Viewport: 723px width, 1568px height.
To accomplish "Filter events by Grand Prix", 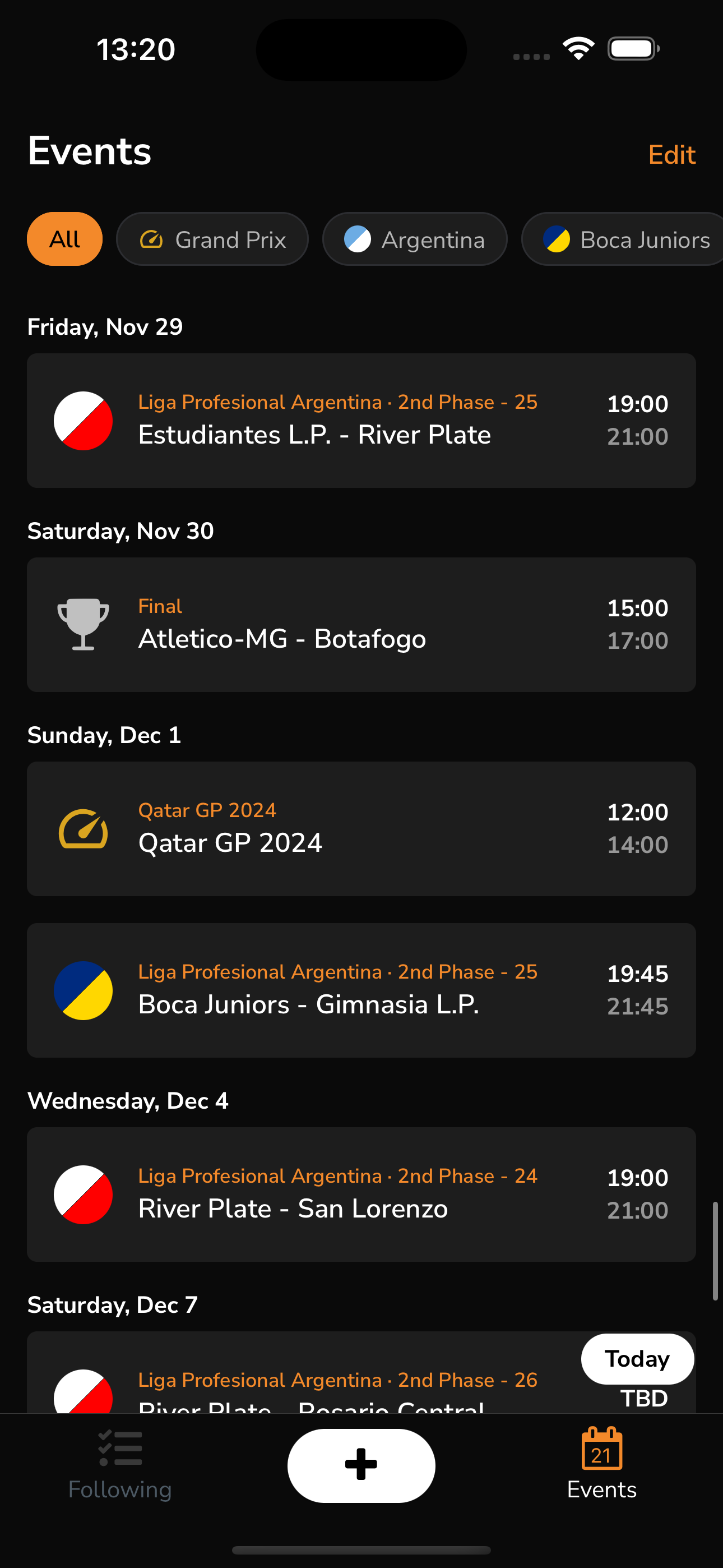I will pos(212,238).
